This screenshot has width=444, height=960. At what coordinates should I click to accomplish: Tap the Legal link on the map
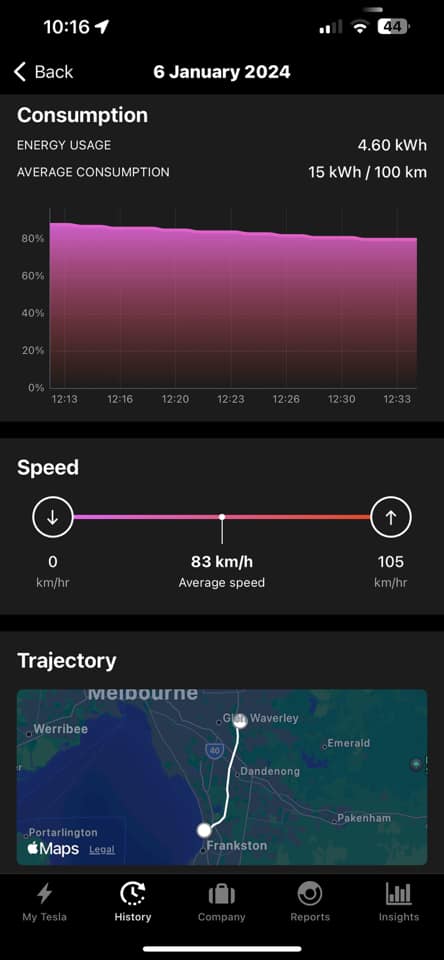coord(102,850)
